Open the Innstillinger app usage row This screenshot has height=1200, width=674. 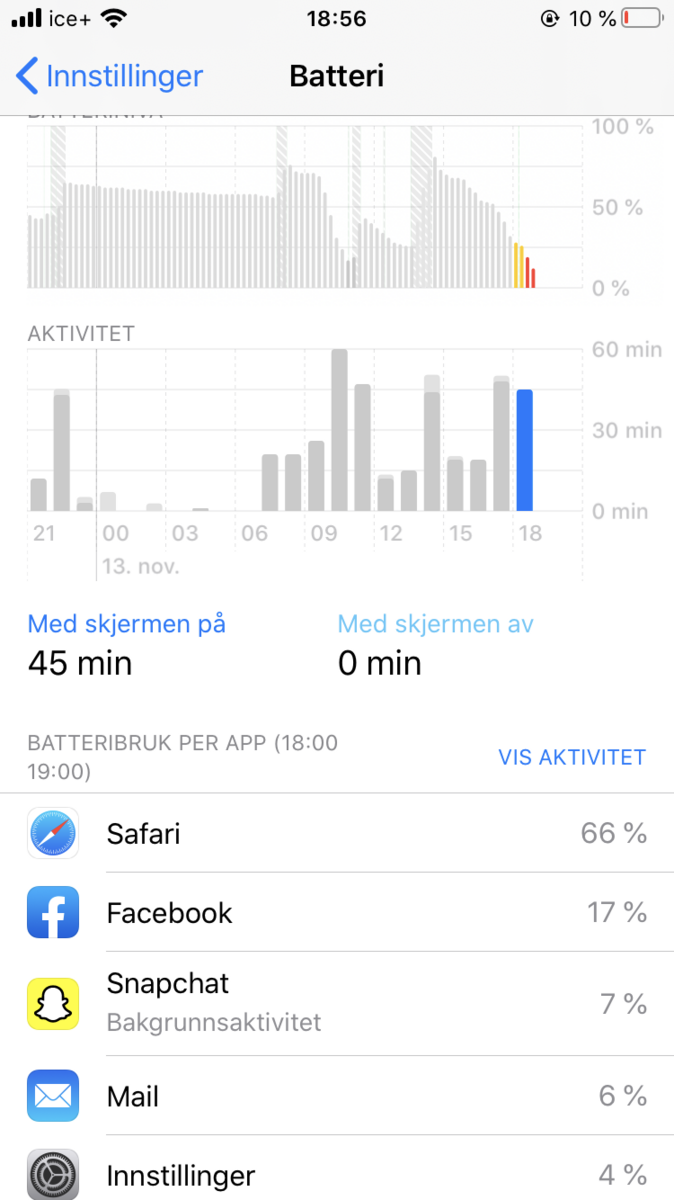click(x=337, y=1170)
